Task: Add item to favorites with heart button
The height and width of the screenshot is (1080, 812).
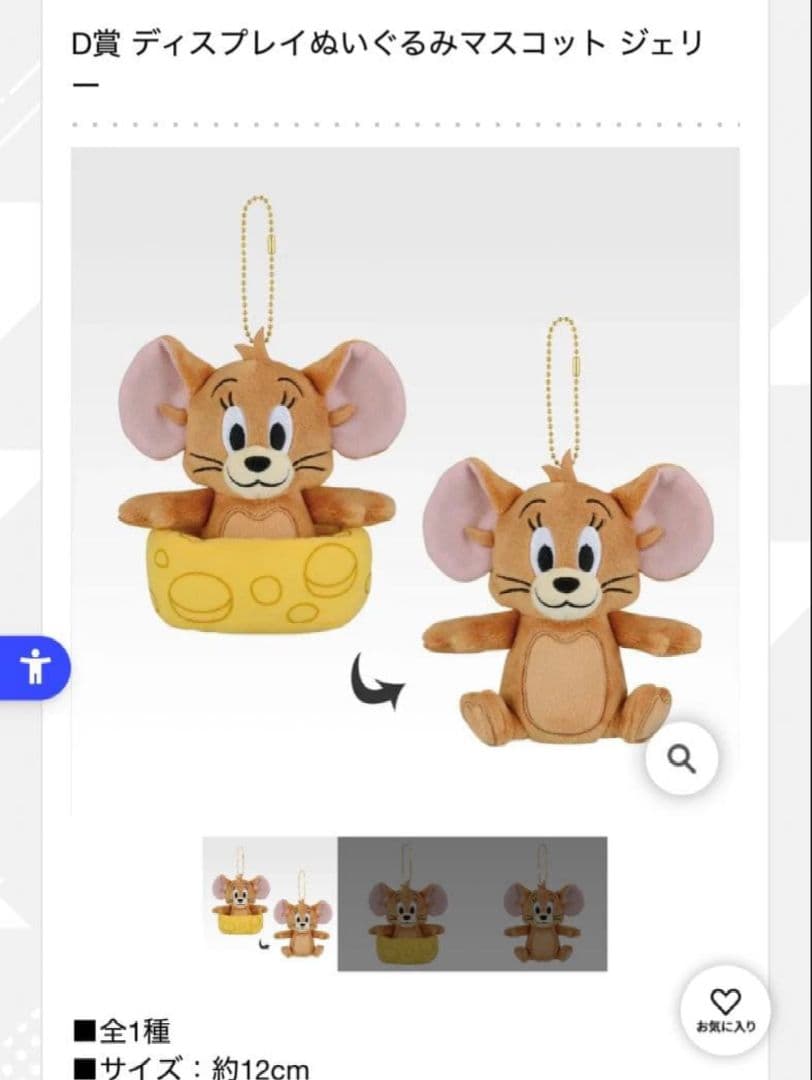Action: pyautogui.click(x=725, y=1010)
